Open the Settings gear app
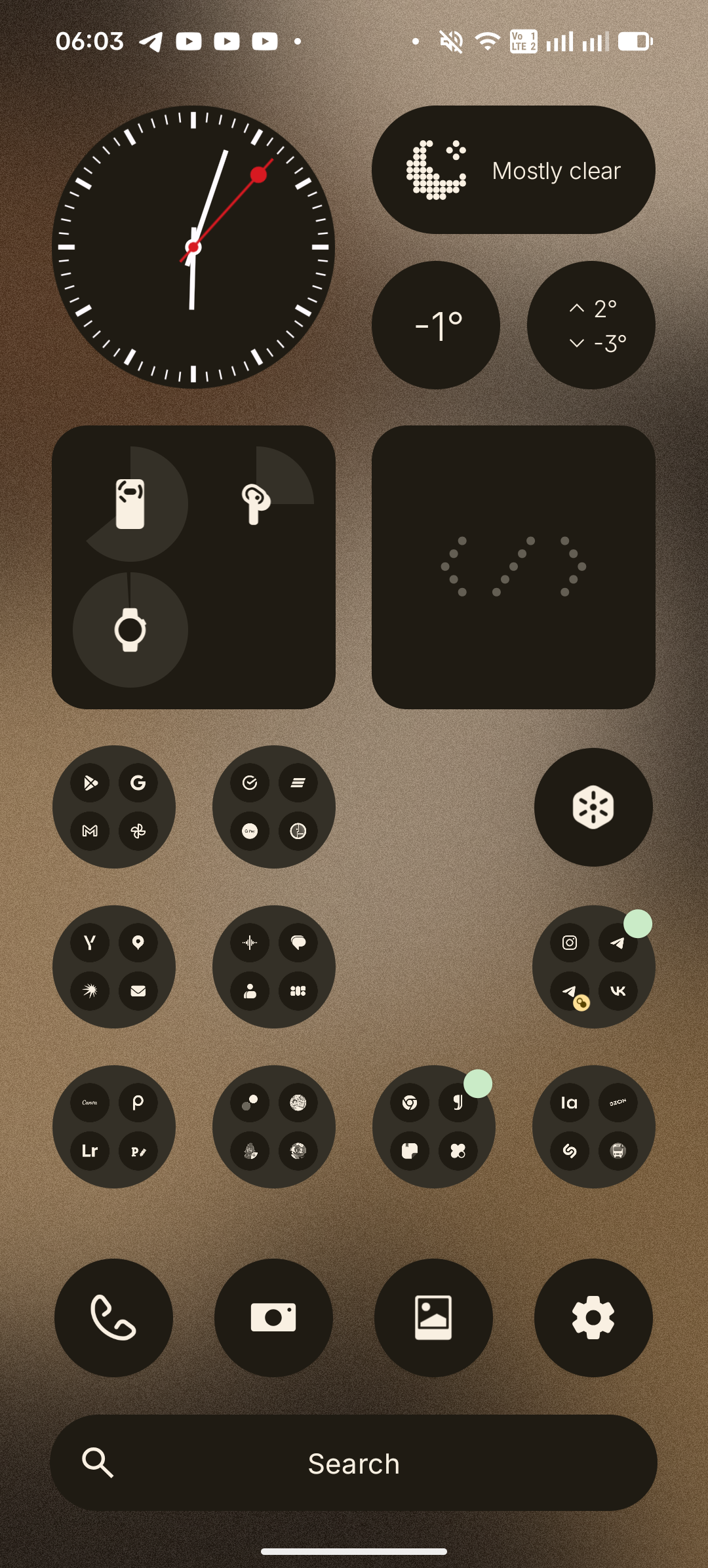708x1568 pixels. pyautogui.click(x=593, y=1318)
